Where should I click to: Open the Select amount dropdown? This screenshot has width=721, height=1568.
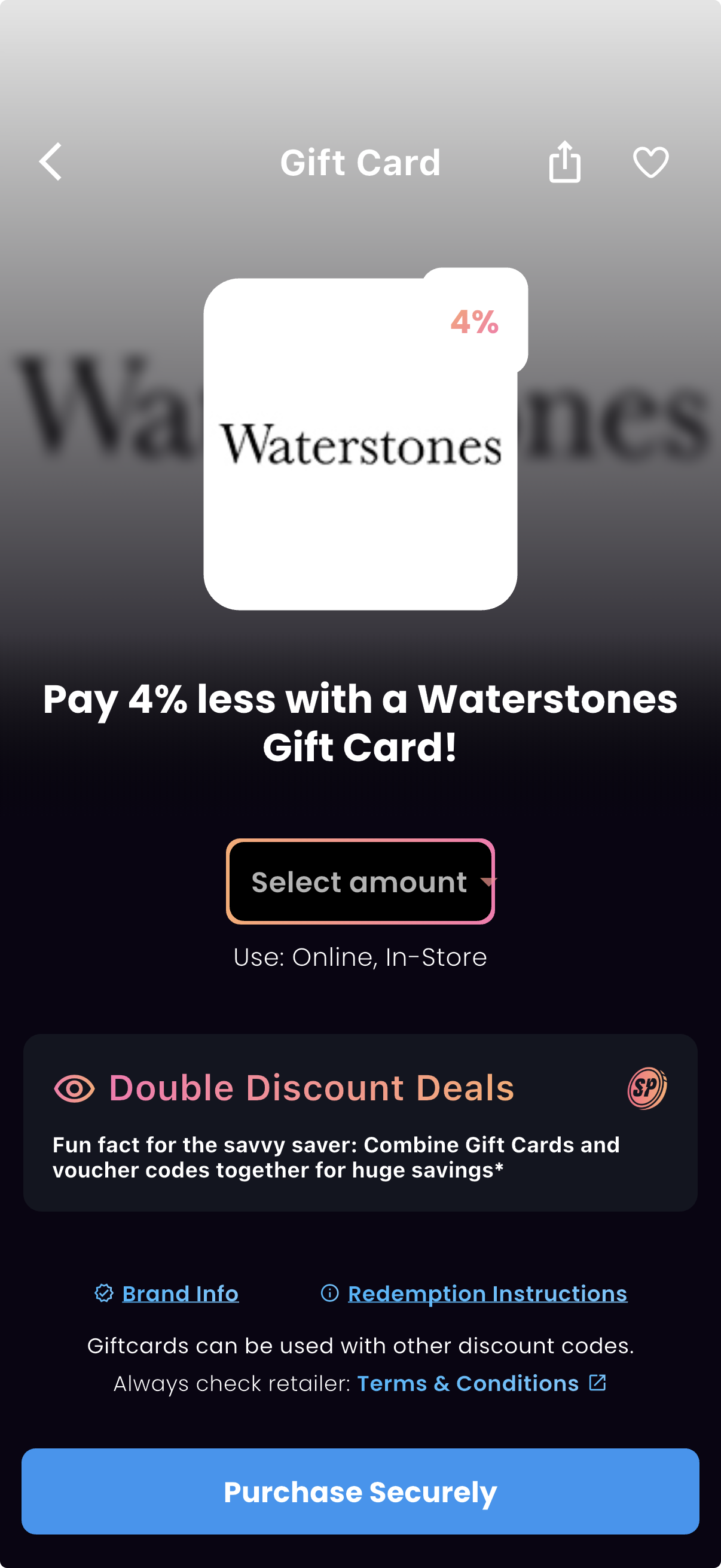(x=360, y=881)
